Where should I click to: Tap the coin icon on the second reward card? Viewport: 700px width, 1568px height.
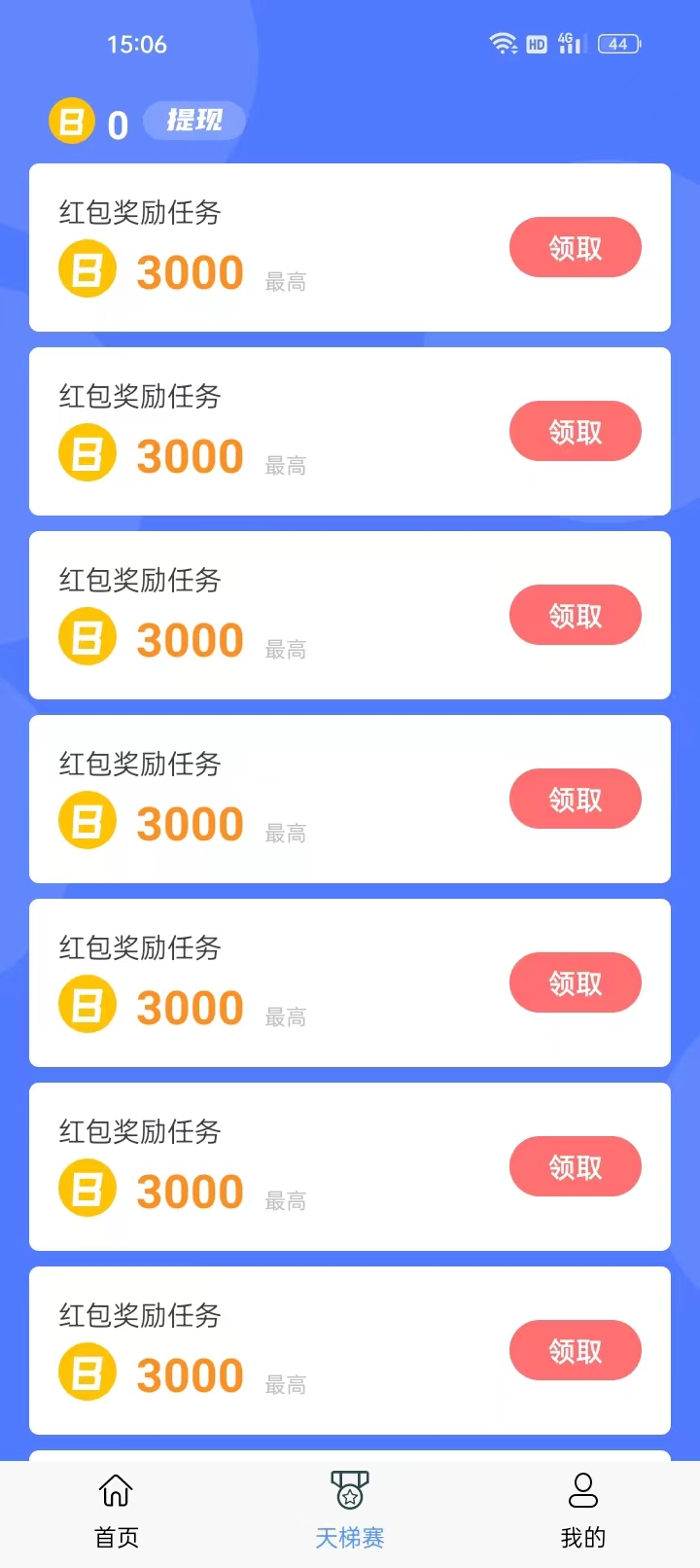87,451
